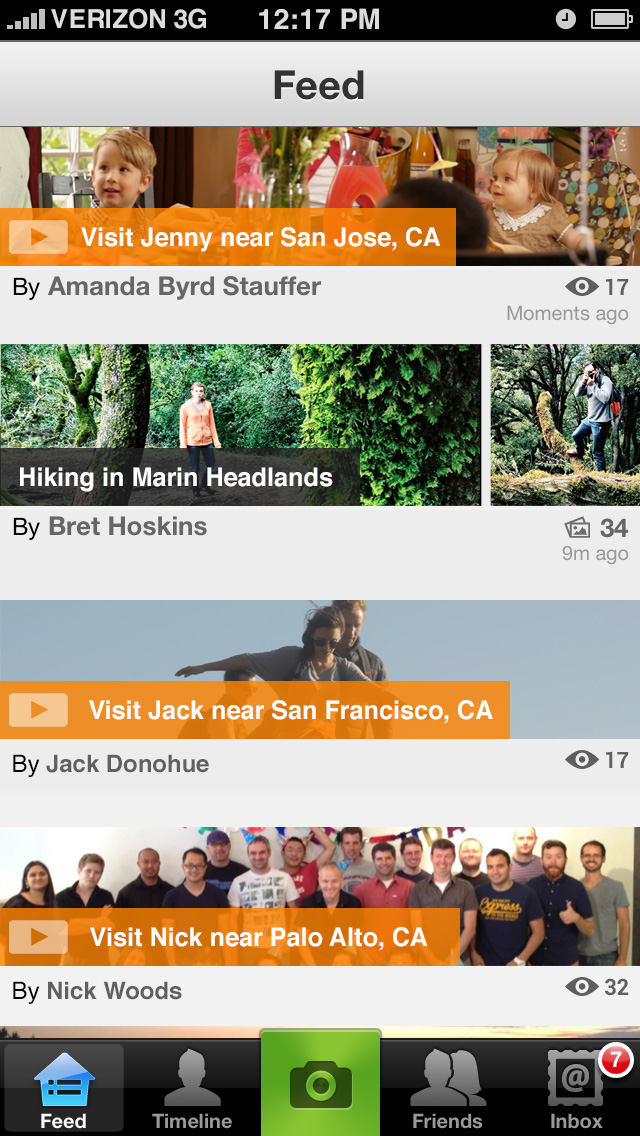This screenshot has height=1136, width=640.
Task: Switch to the Timeline tab
Action: 191,1090
